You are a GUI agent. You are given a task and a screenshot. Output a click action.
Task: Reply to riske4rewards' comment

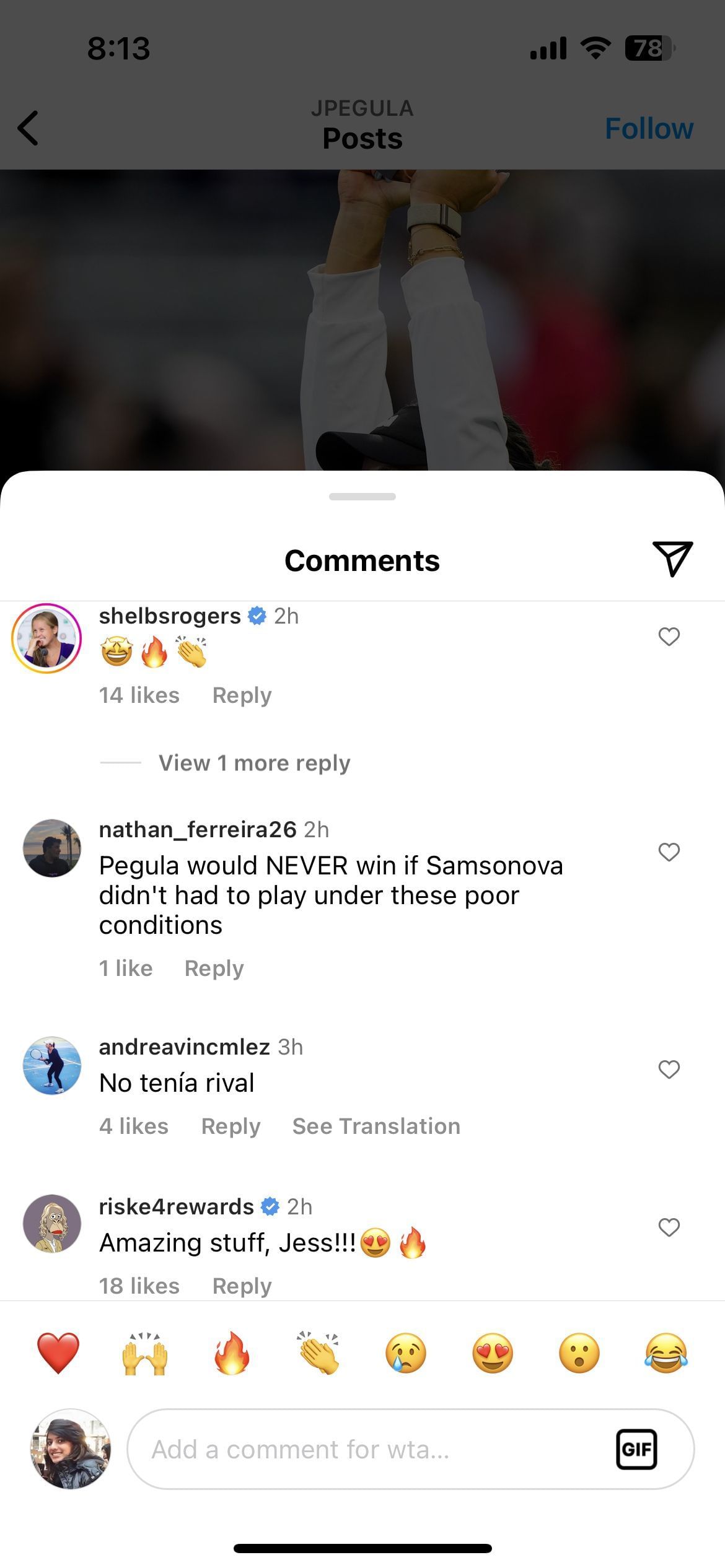click(242, 1286)
